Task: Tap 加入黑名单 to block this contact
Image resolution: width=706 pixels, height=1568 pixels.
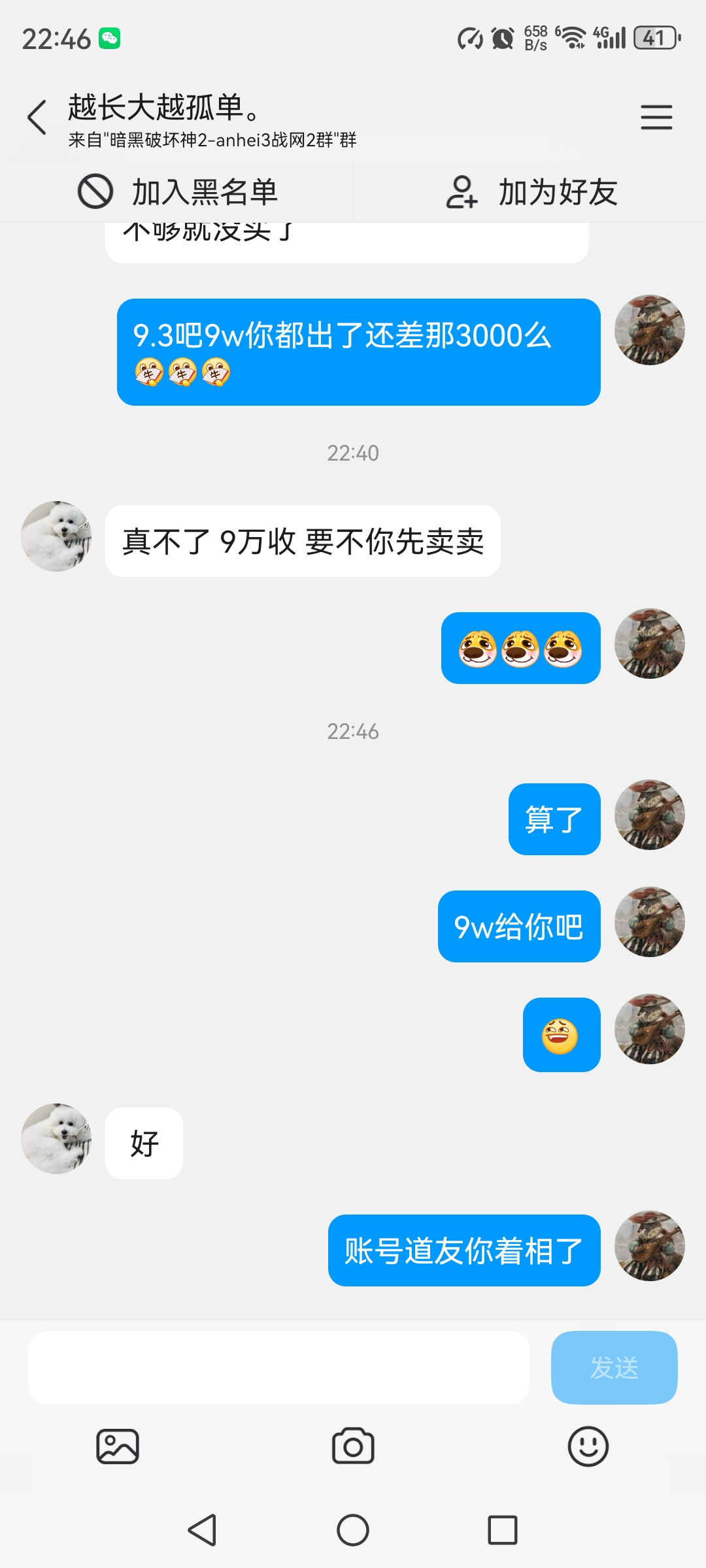Action: pos(178,192)
